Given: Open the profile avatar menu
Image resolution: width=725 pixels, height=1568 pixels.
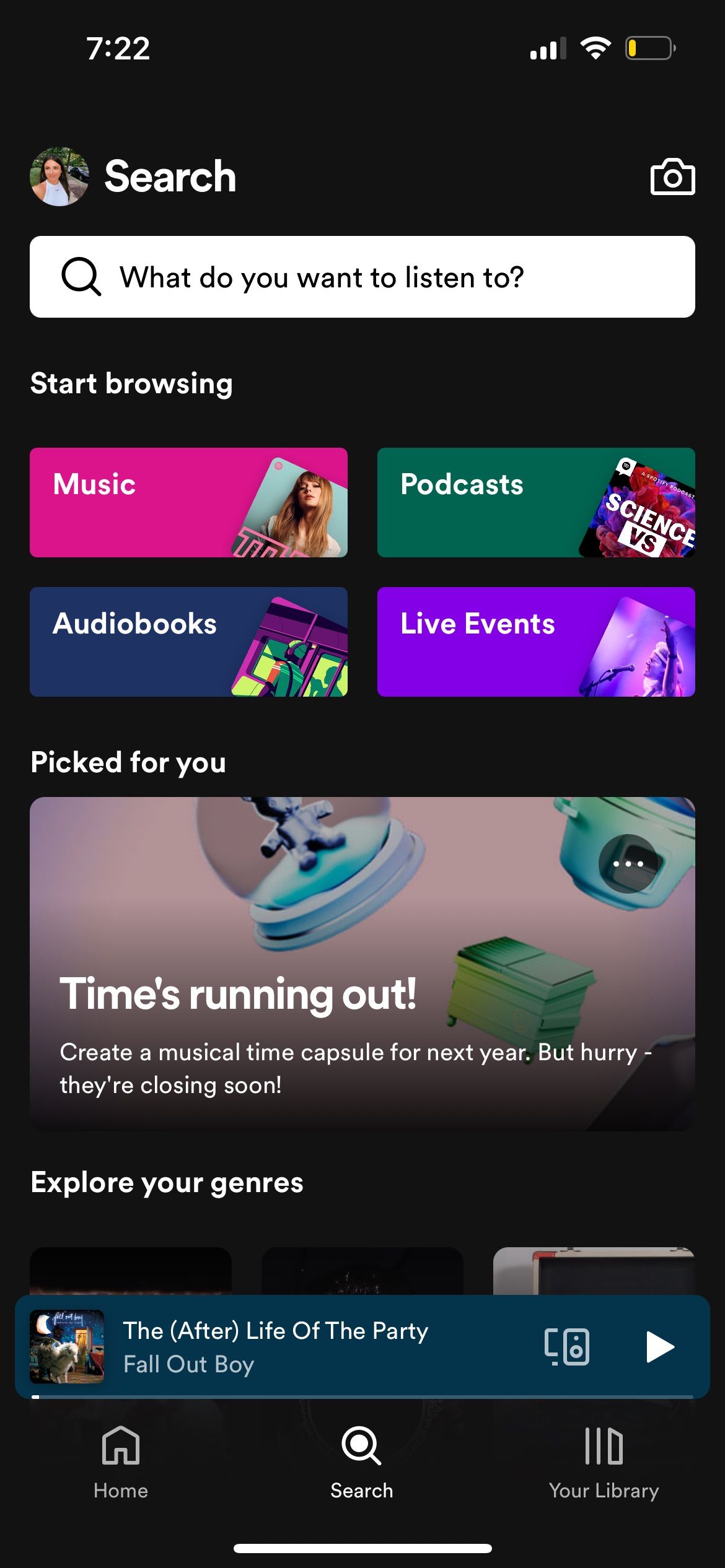Looking at the screenshot, I should (59, 176).
